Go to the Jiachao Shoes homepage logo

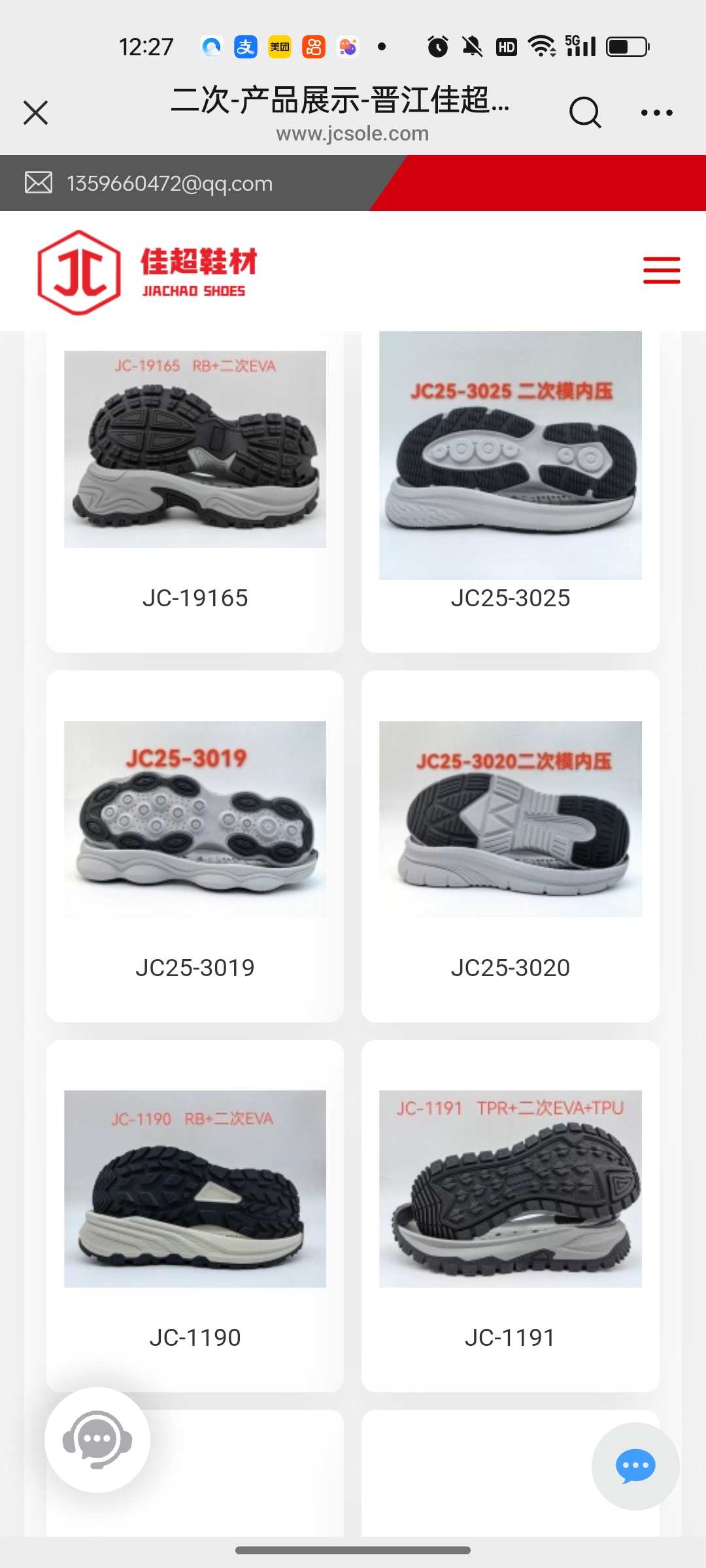point(148,272)
